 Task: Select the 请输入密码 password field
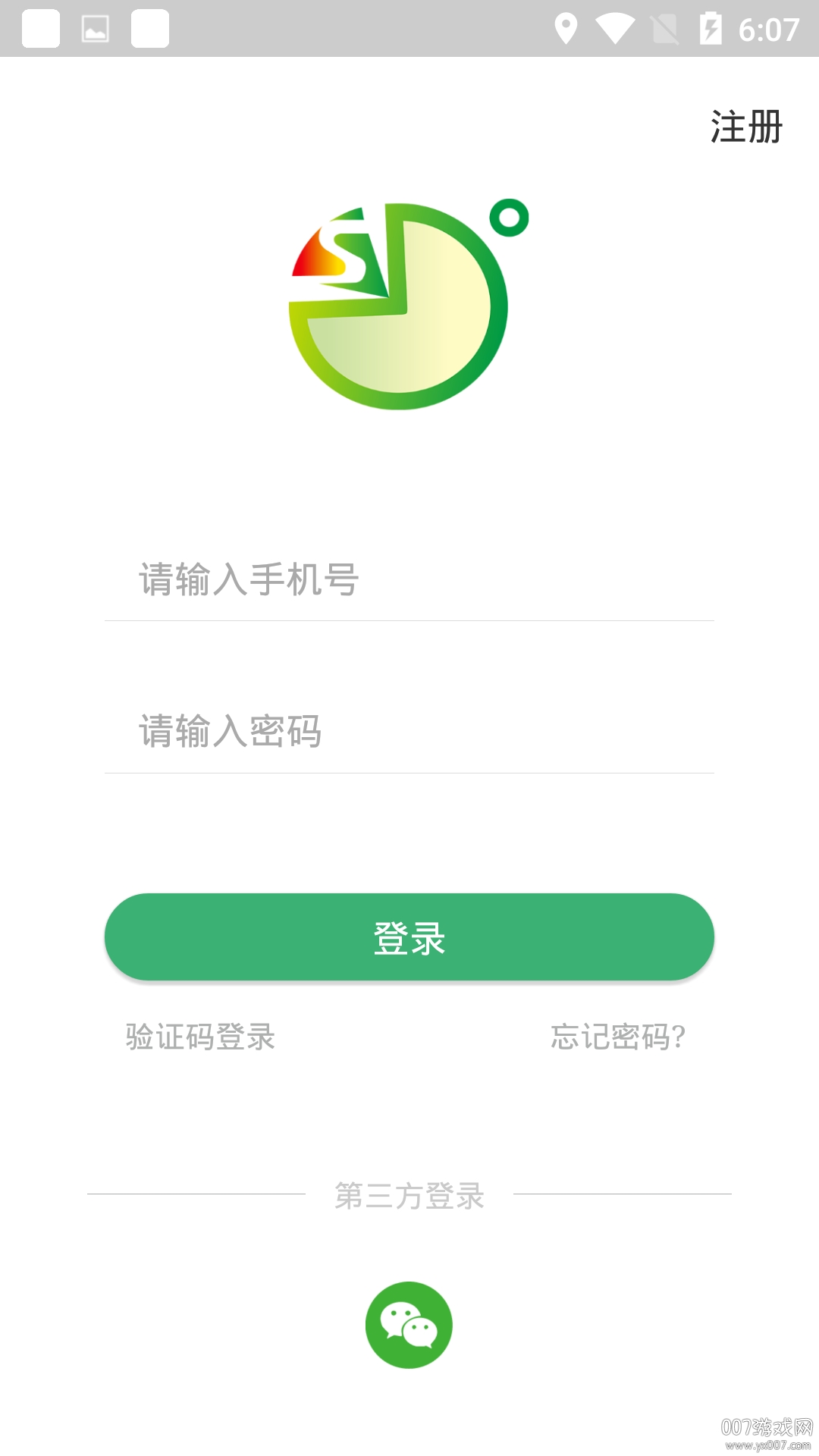(409, 732)
